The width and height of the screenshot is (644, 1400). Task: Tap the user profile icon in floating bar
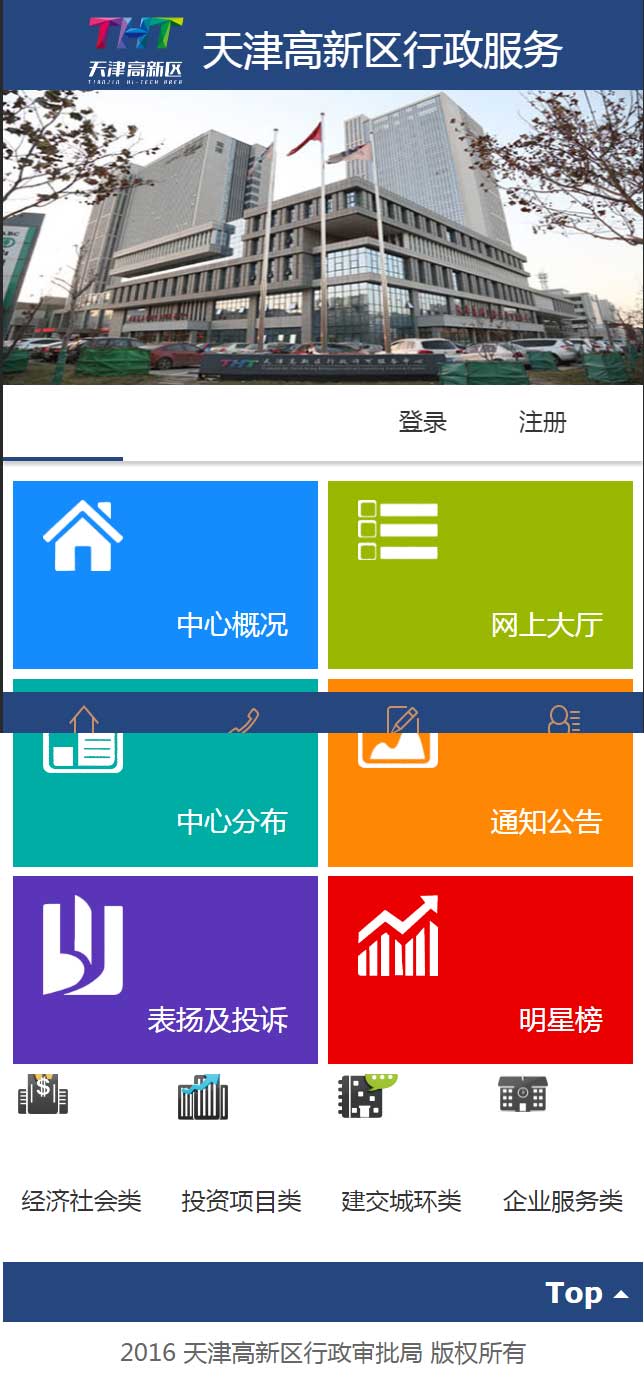click(563, 718)
